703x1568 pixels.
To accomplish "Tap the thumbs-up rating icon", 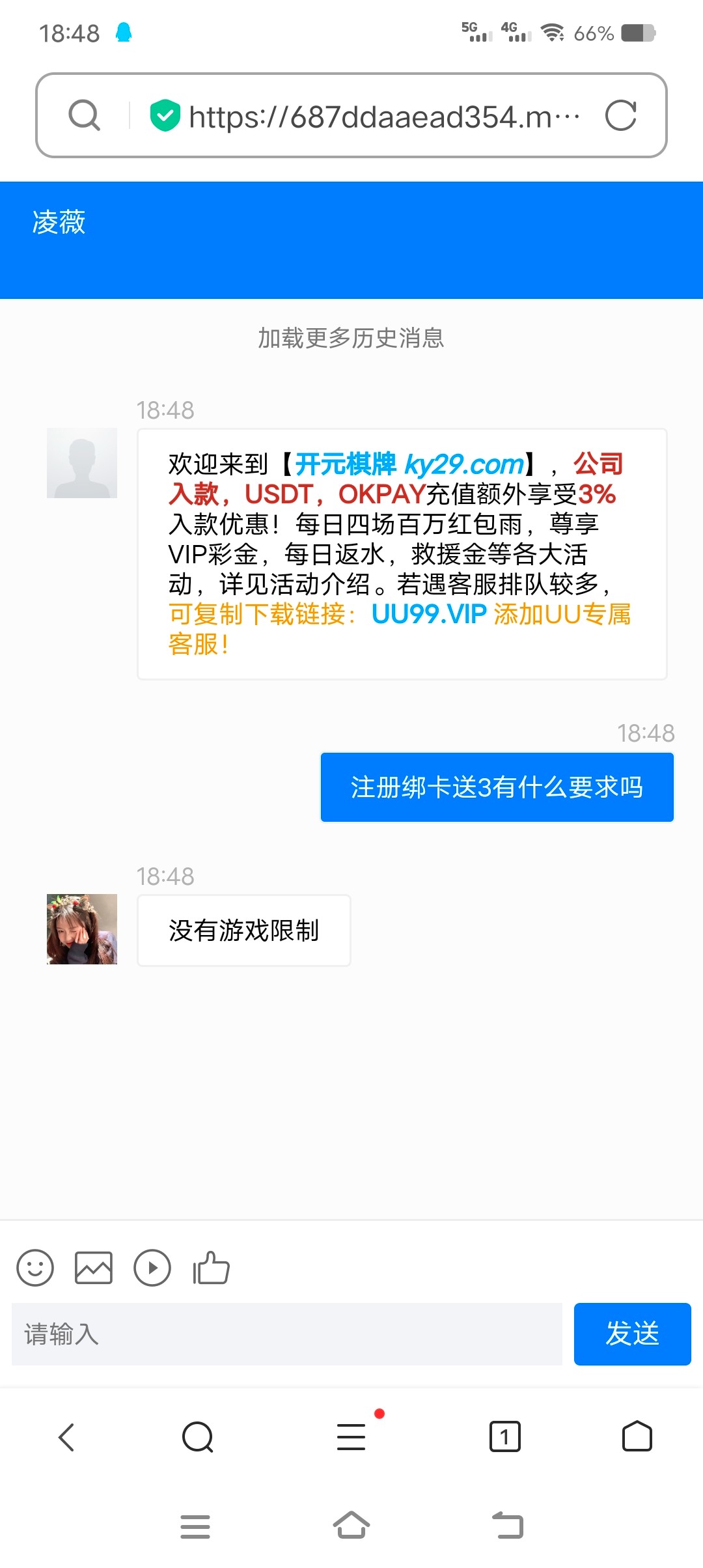I will [212, 1268].
